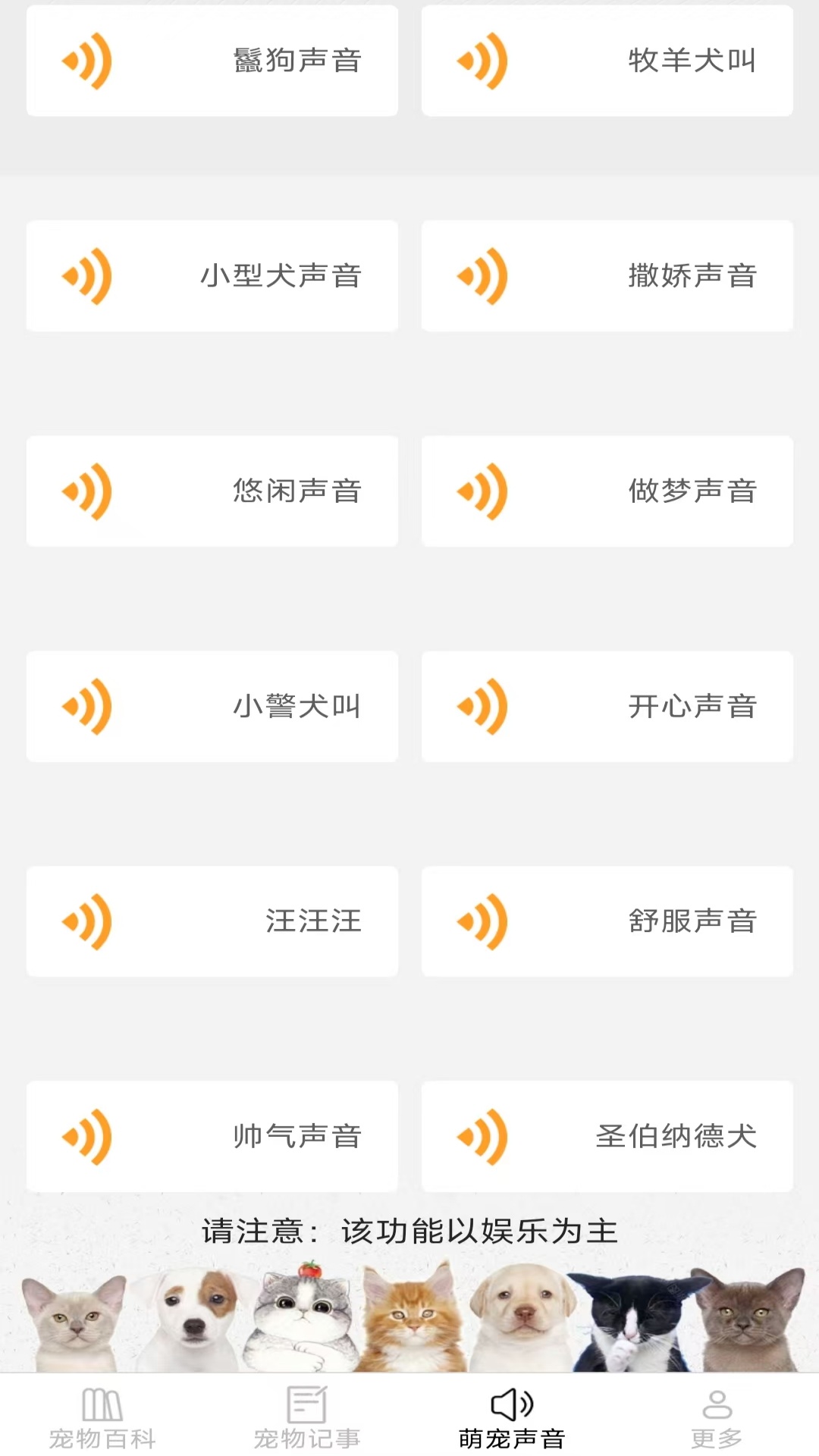Viewport: 819px width, 1456px height.
Task: Tap the 悠闲声音 sound icon
Action: pos(87,491)
